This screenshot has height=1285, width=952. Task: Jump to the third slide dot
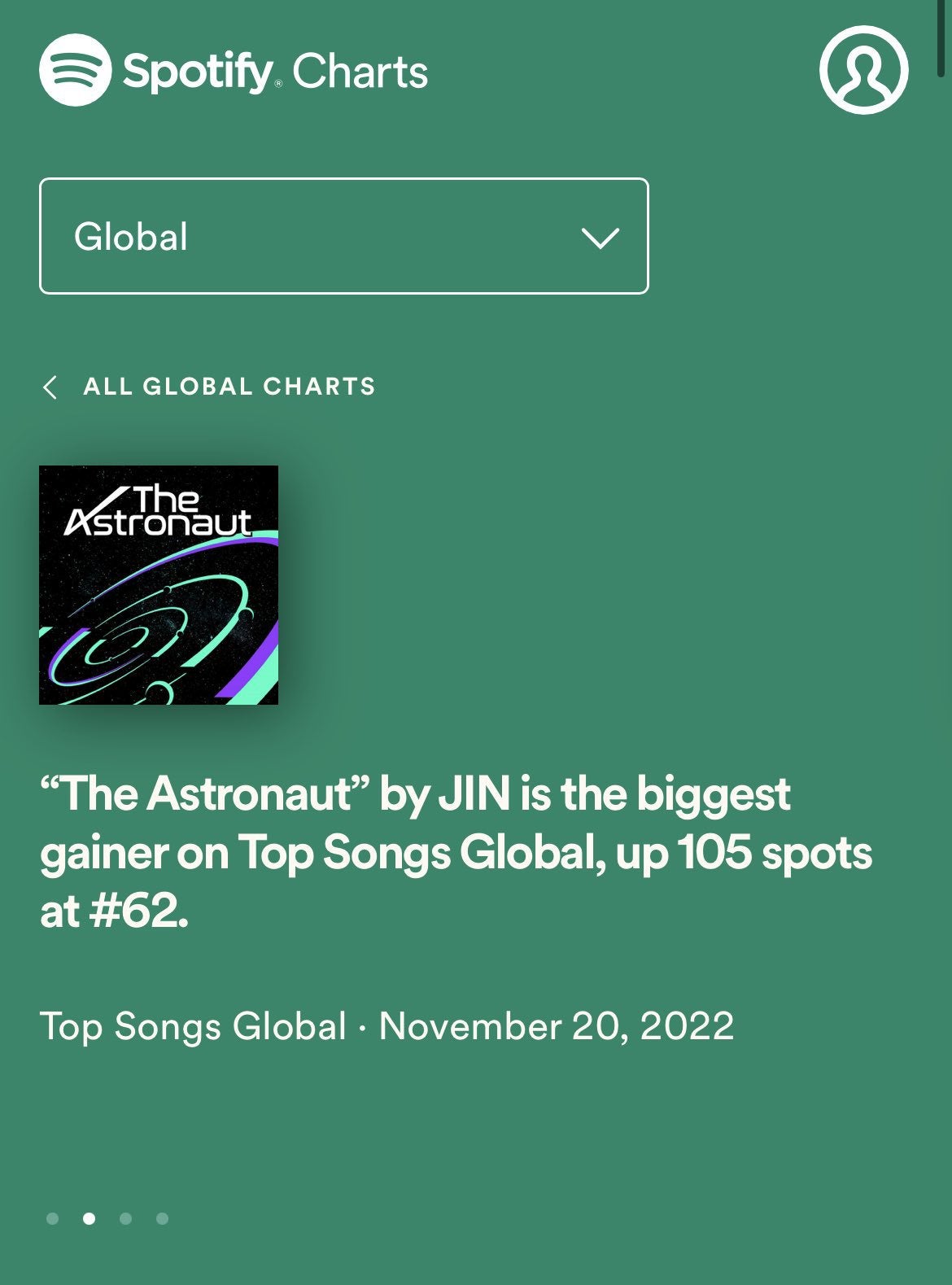pos(124,1218)
